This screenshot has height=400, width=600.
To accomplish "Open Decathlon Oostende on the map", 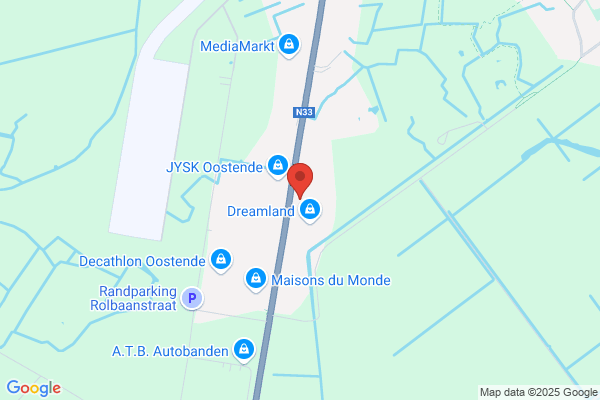I will [x=221, y=260].
